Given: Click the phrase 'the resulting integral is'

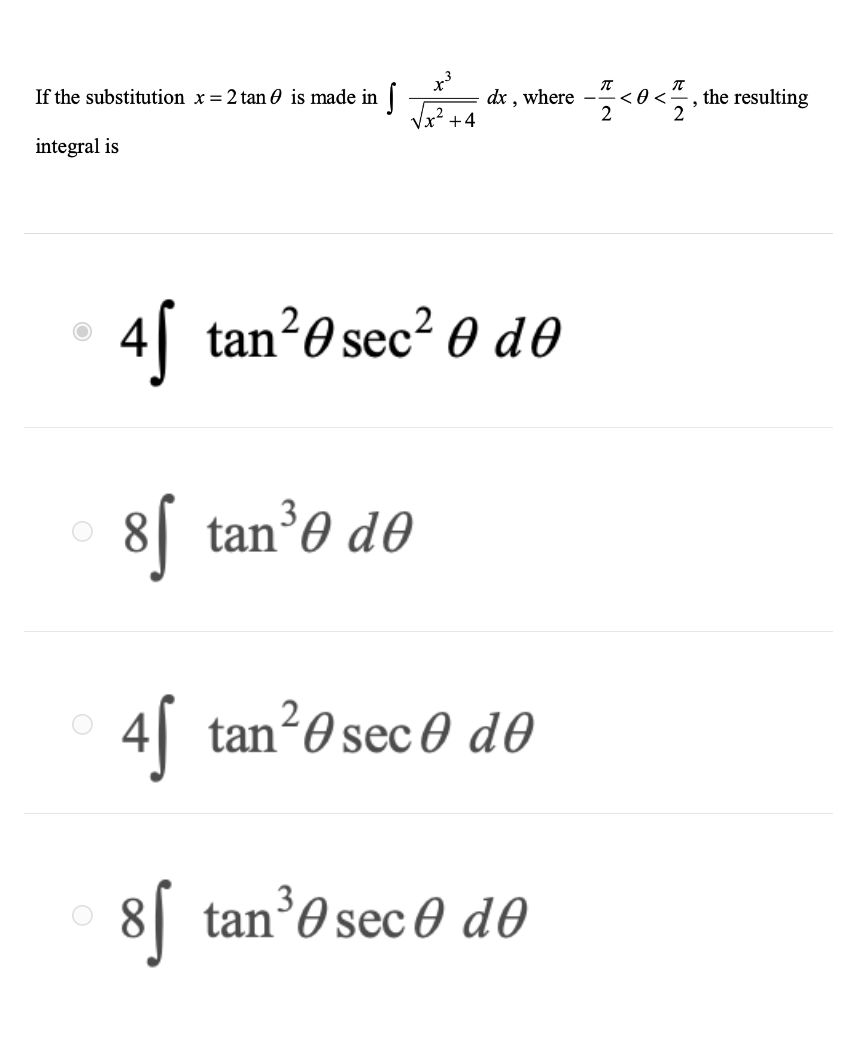Looking at the screenshot, I should [x=757, y=97].
